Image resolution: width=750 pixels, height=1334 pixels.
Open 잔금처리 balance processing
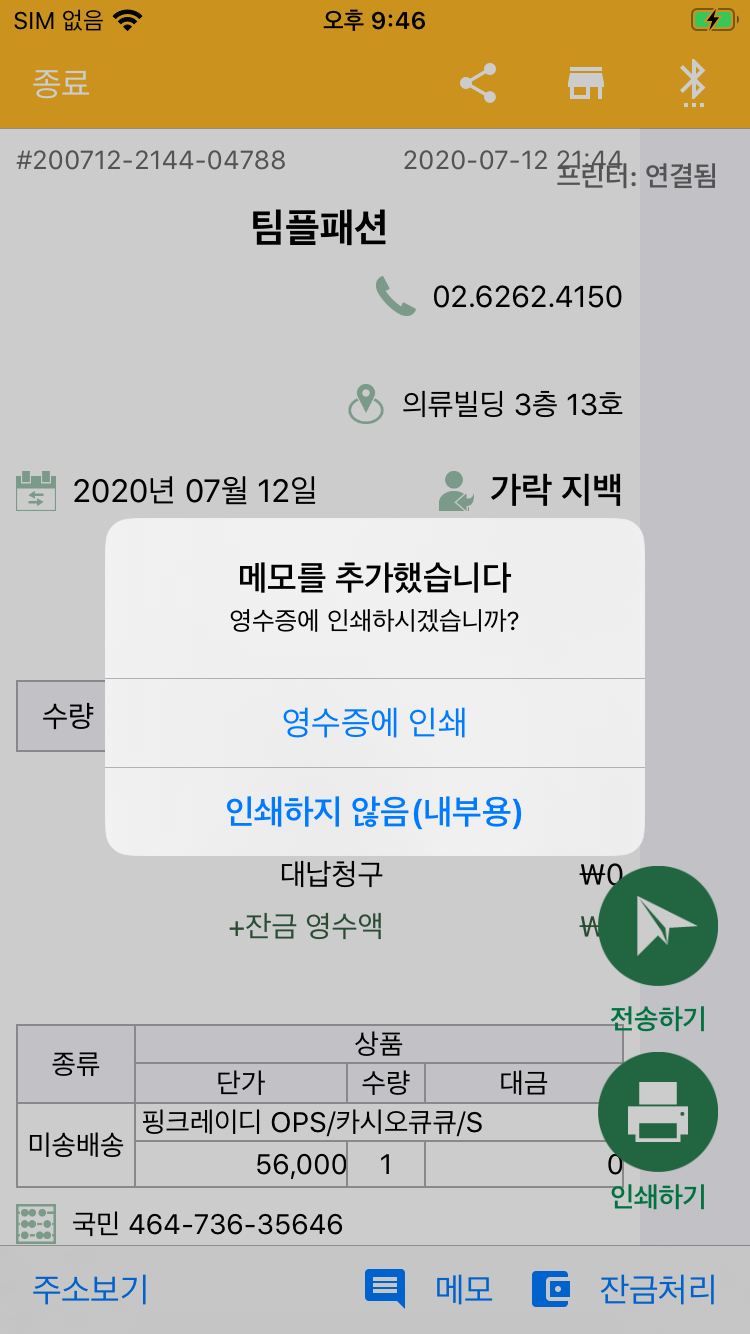pyautogui.click(x=625, y=1289)
